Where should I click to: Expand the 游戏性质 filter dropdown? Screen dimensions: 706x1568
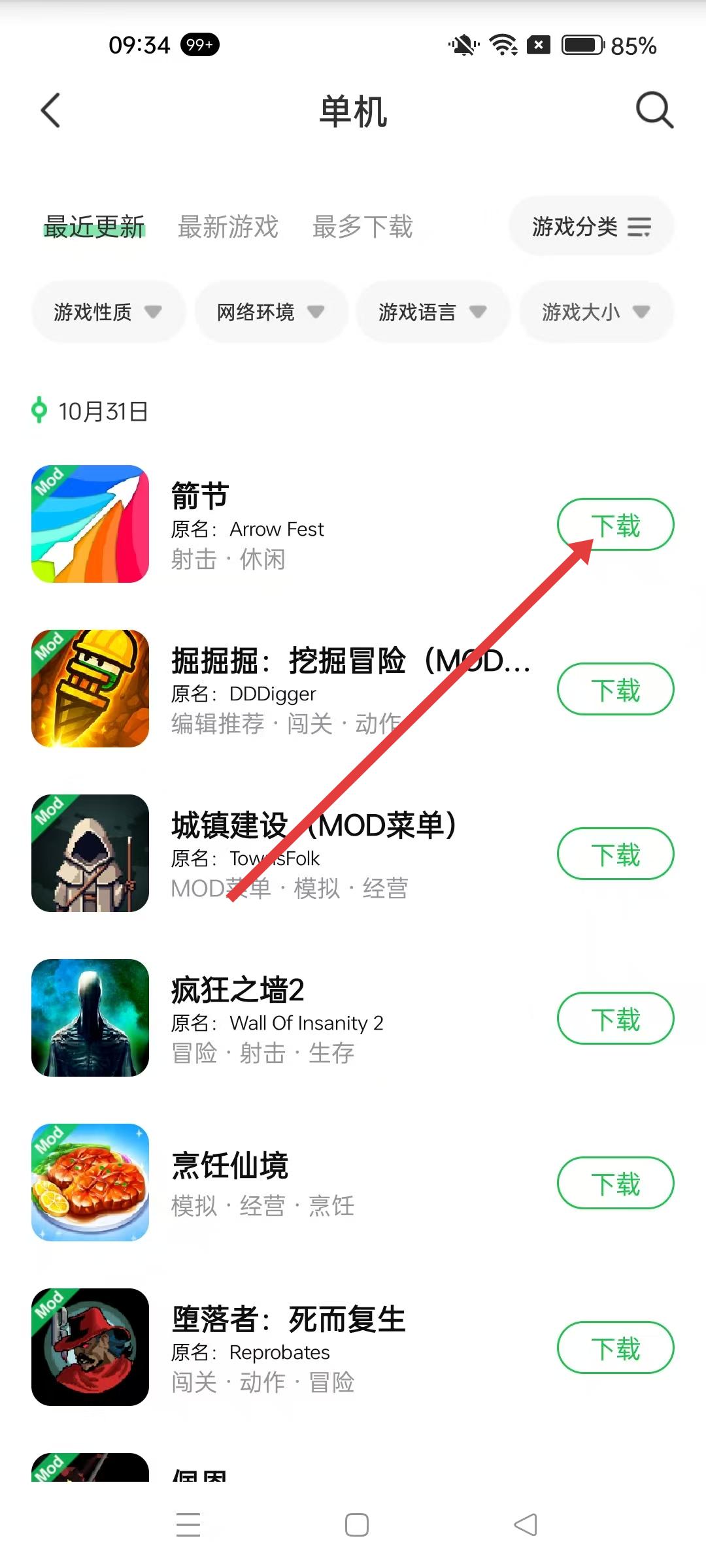tap(108, 312)
